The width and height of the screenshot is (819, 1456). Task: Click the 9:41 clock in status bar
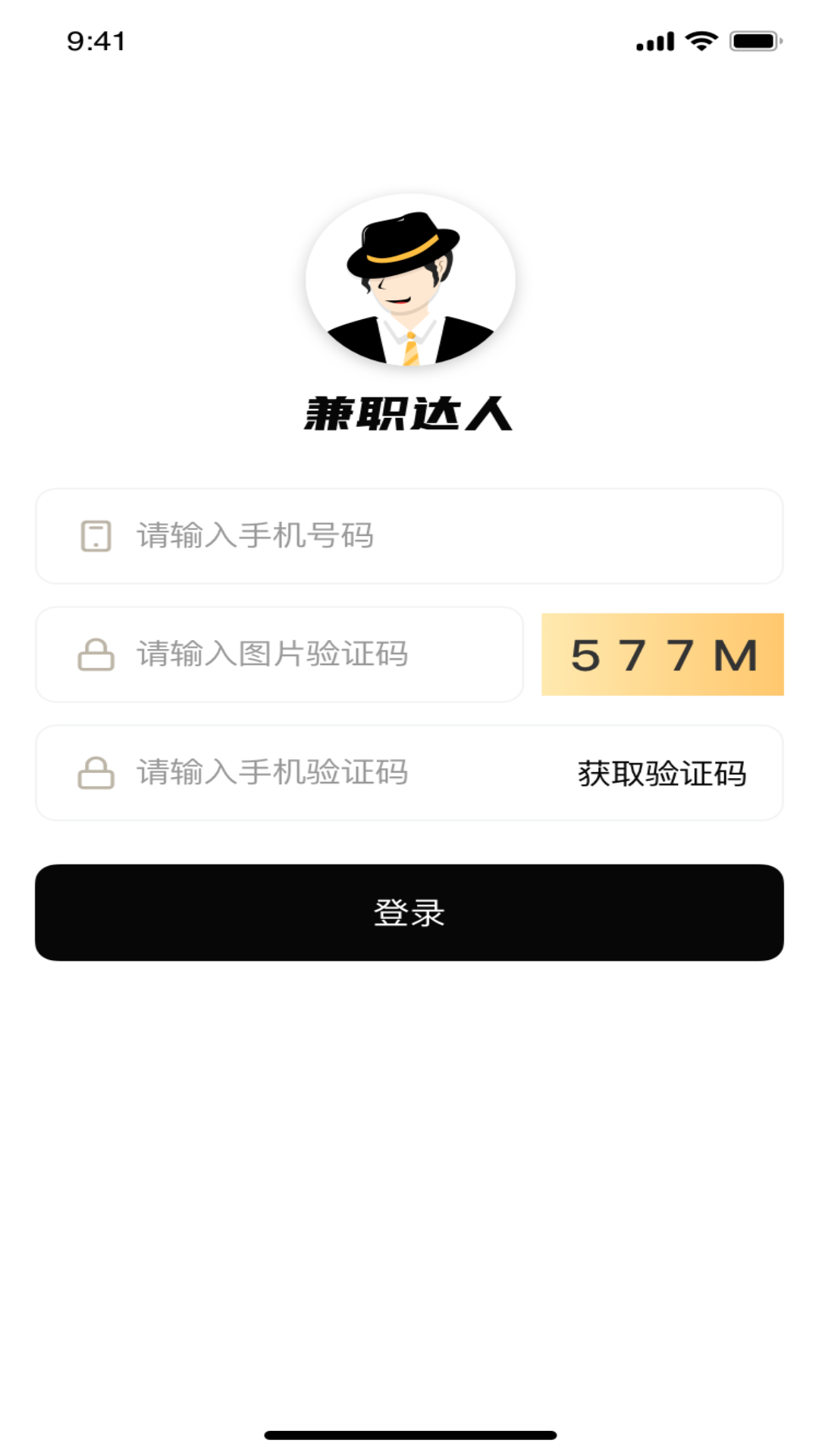99,42
